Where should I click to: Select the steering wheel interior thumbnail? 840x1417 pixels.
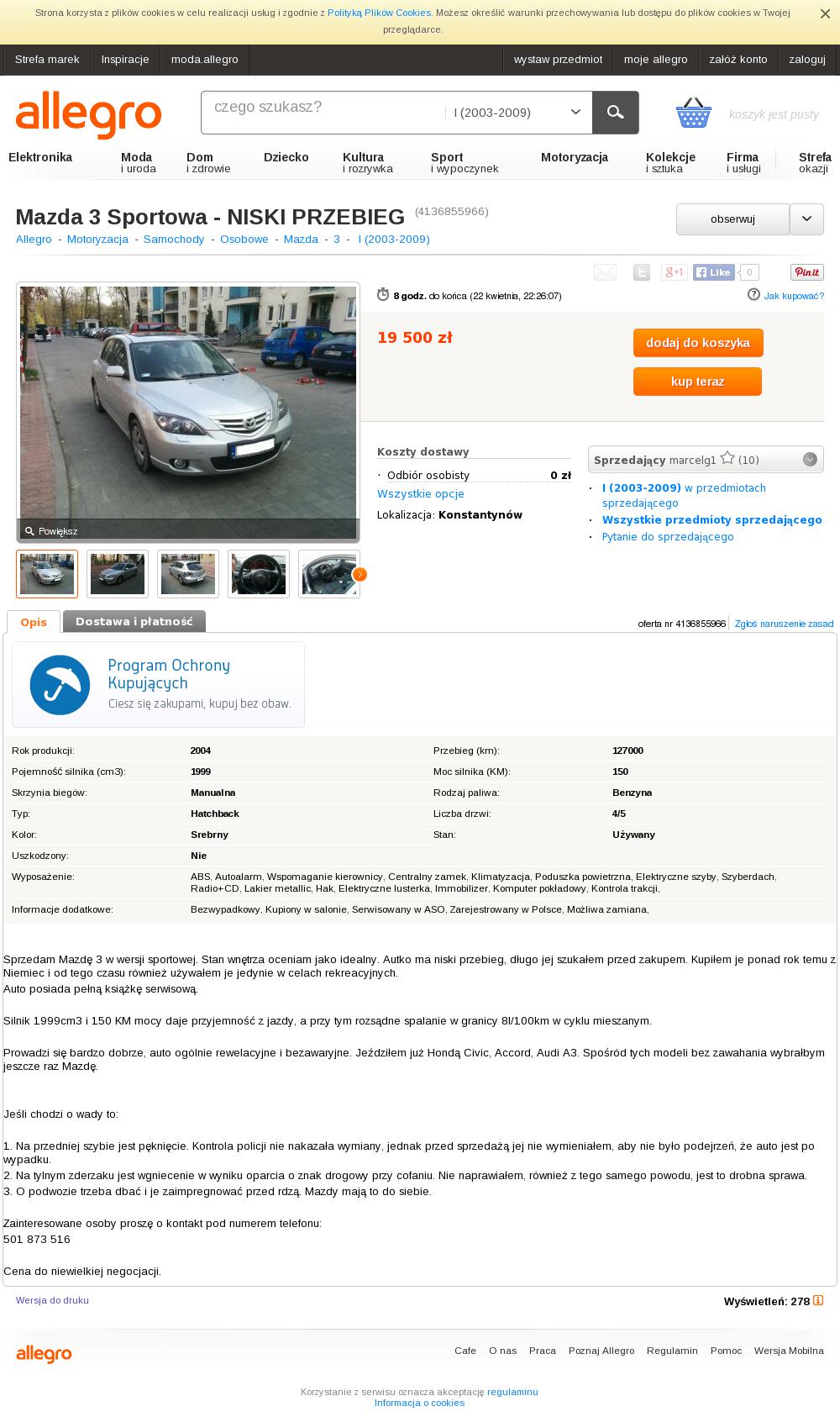point(259,574)
